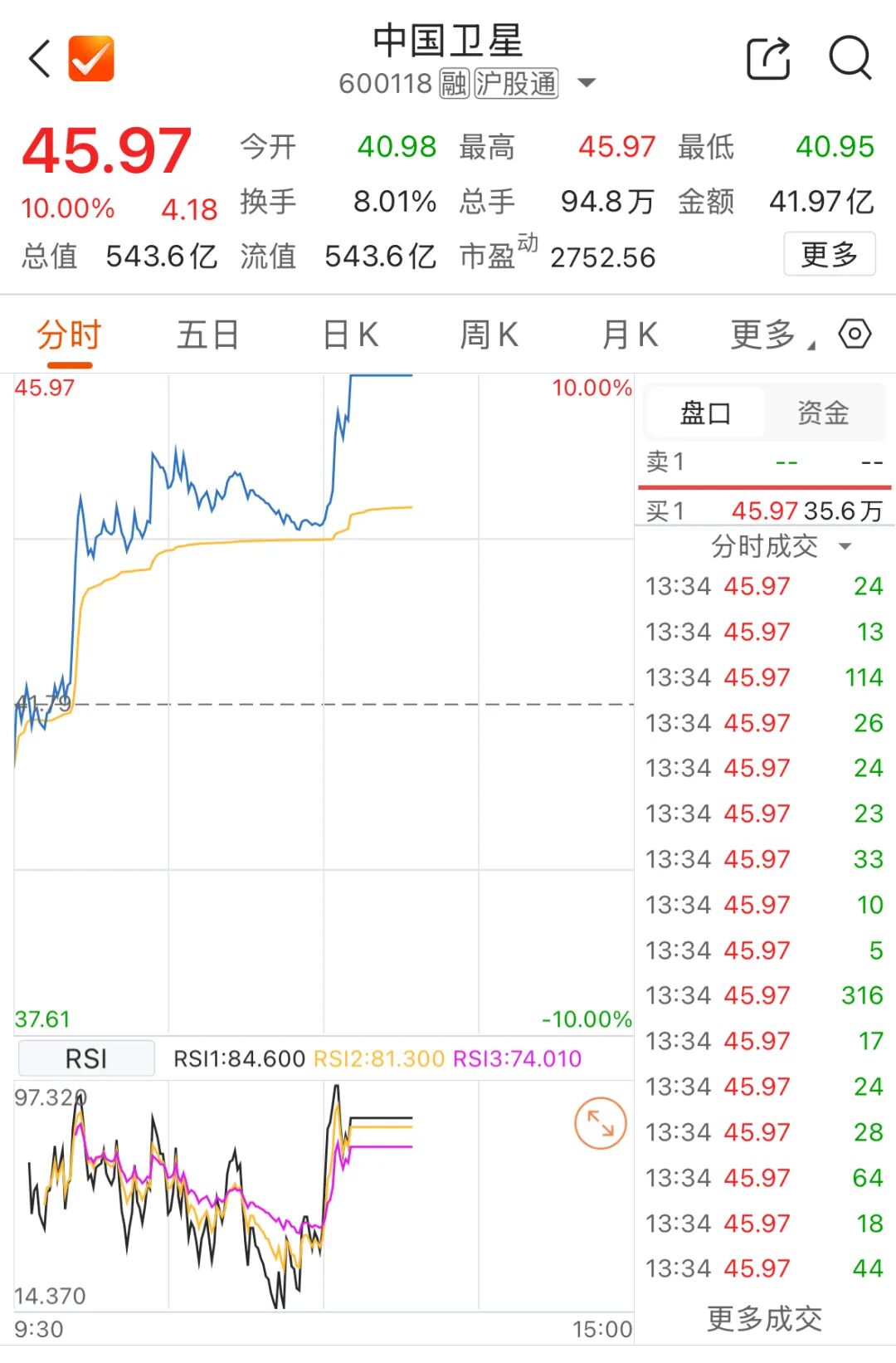This screenshot has width=896, height=1363.
Task: Open the 分时成交 dropdown
Action: tap(780, 546)
